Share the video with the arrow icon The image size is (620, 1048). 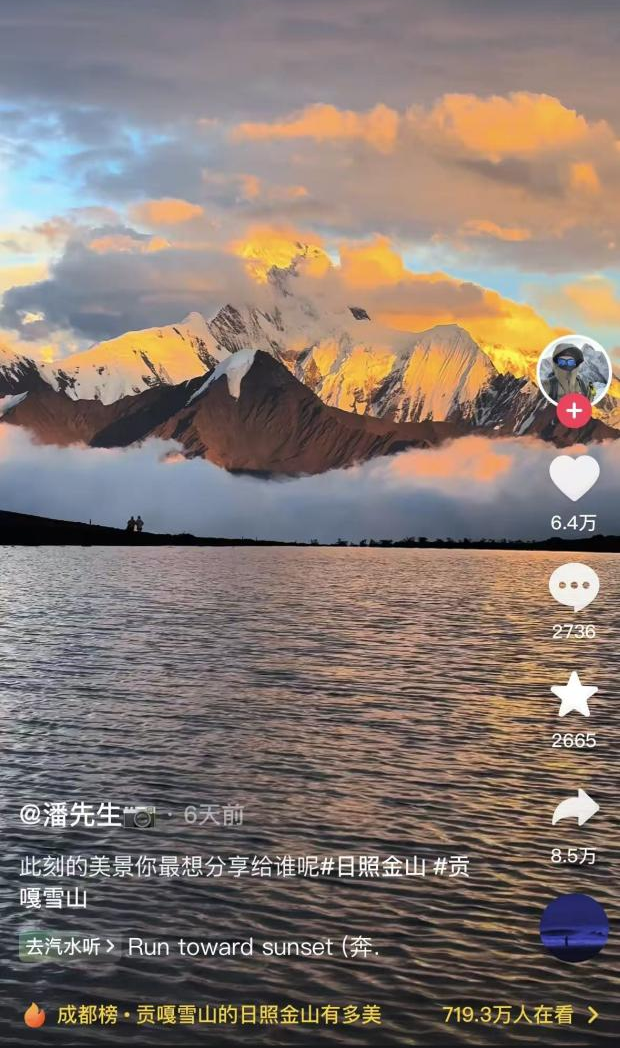pyautogui.click(x=575, y=808)
